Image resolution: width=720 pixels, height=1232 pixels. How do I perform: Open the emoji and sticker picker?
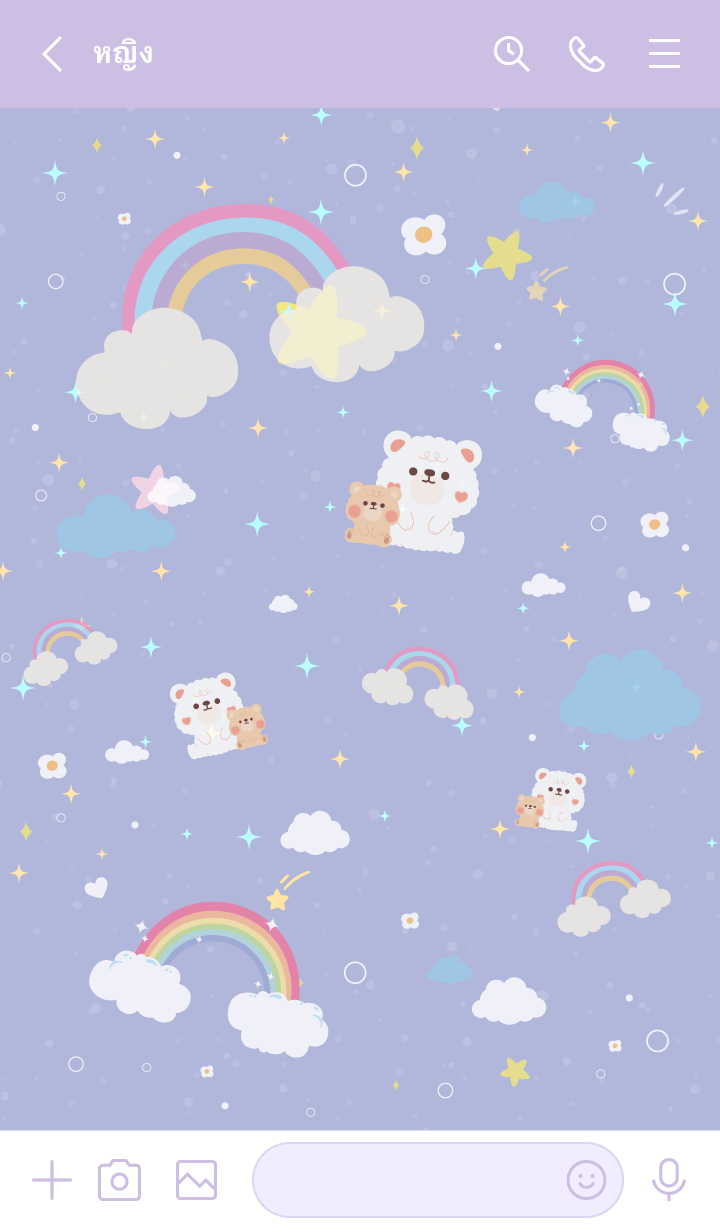click(x=586, y=1180)
